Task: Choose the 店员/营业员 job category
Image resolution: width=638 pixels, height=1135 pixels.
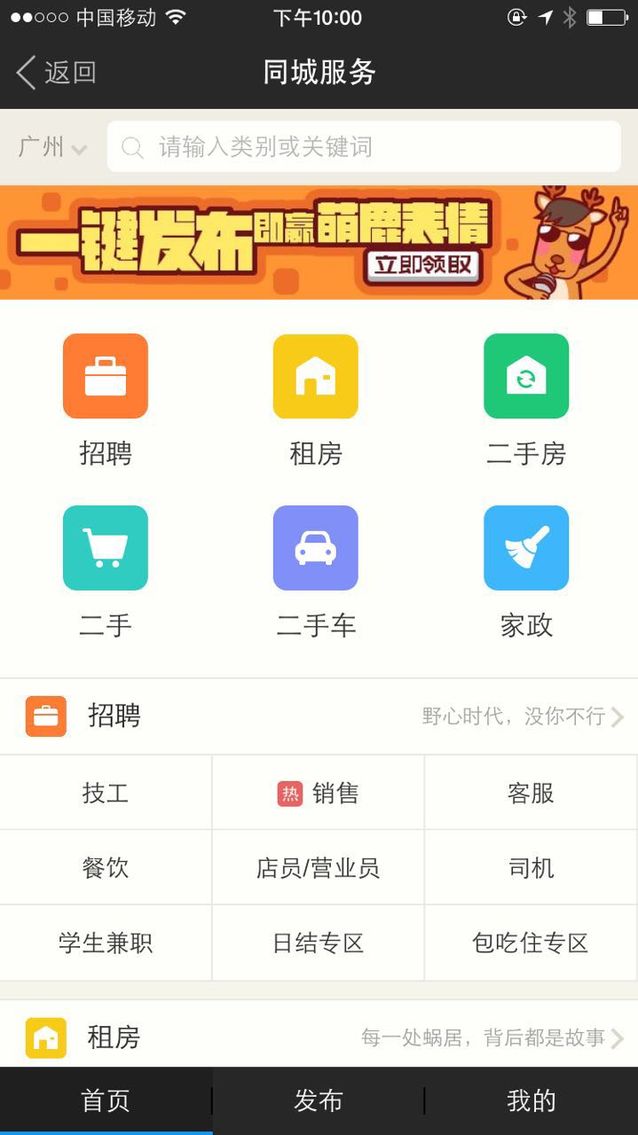Action: tap(318, 868)
